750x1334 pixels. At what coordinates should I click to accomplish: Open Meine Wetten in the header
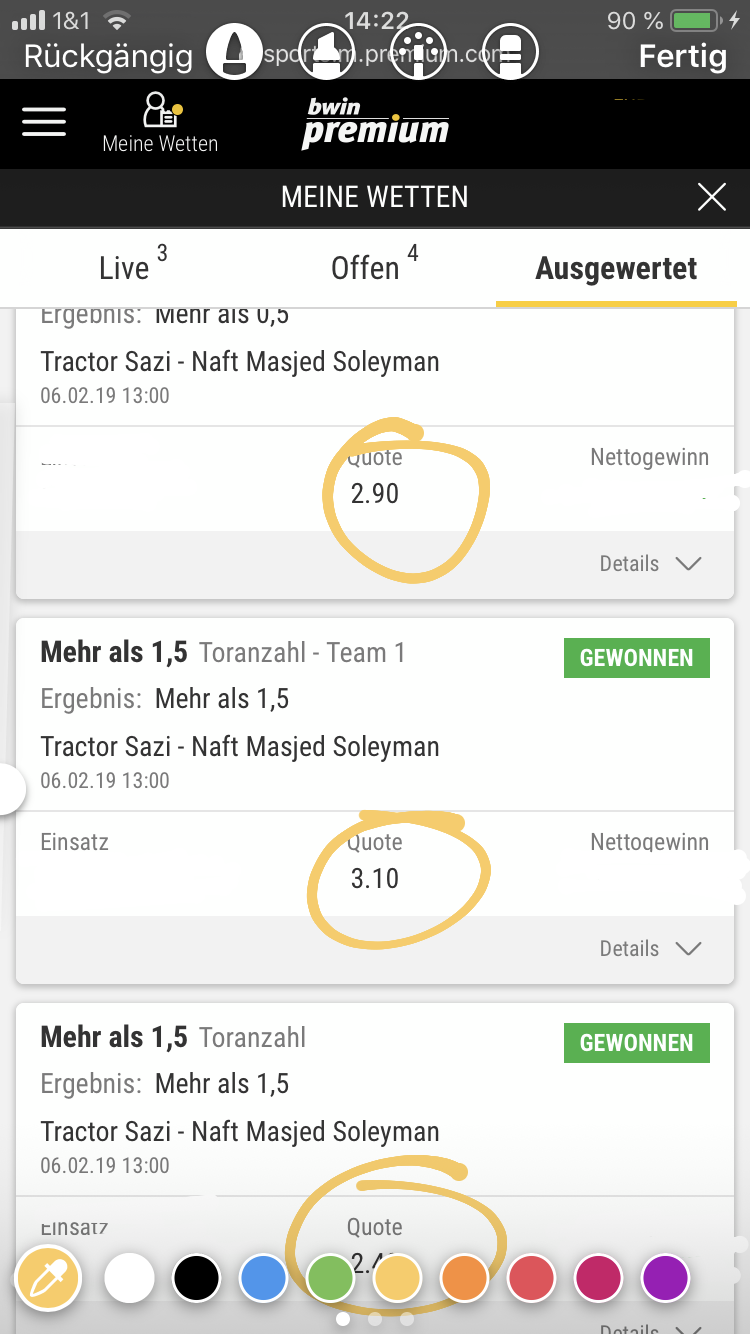(x=160, y=122)
